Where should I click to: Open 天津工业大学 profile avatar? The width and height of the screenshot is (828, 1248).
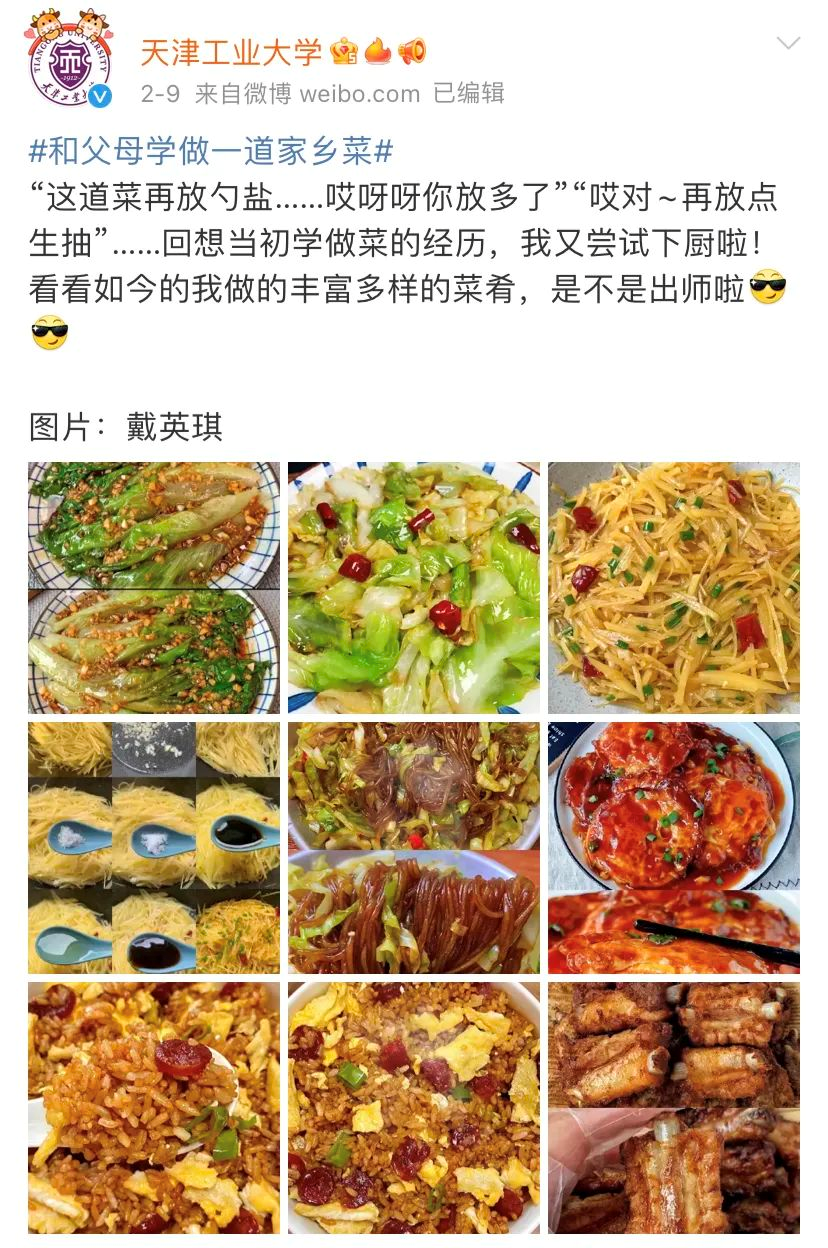[x=68, y=59]
